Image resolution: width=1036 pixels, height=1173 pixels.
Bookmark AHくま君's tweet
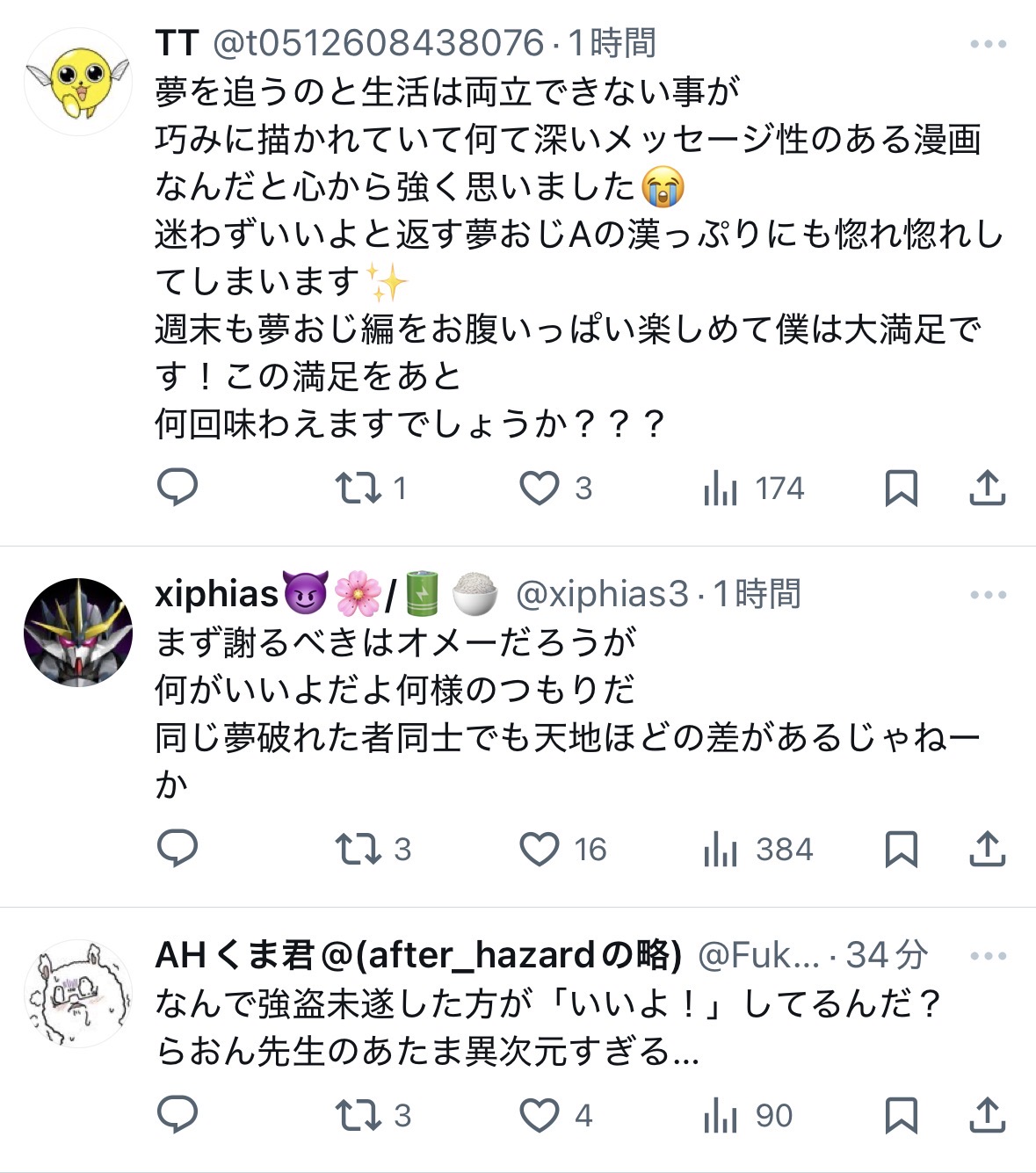(x=901, y=1115)
